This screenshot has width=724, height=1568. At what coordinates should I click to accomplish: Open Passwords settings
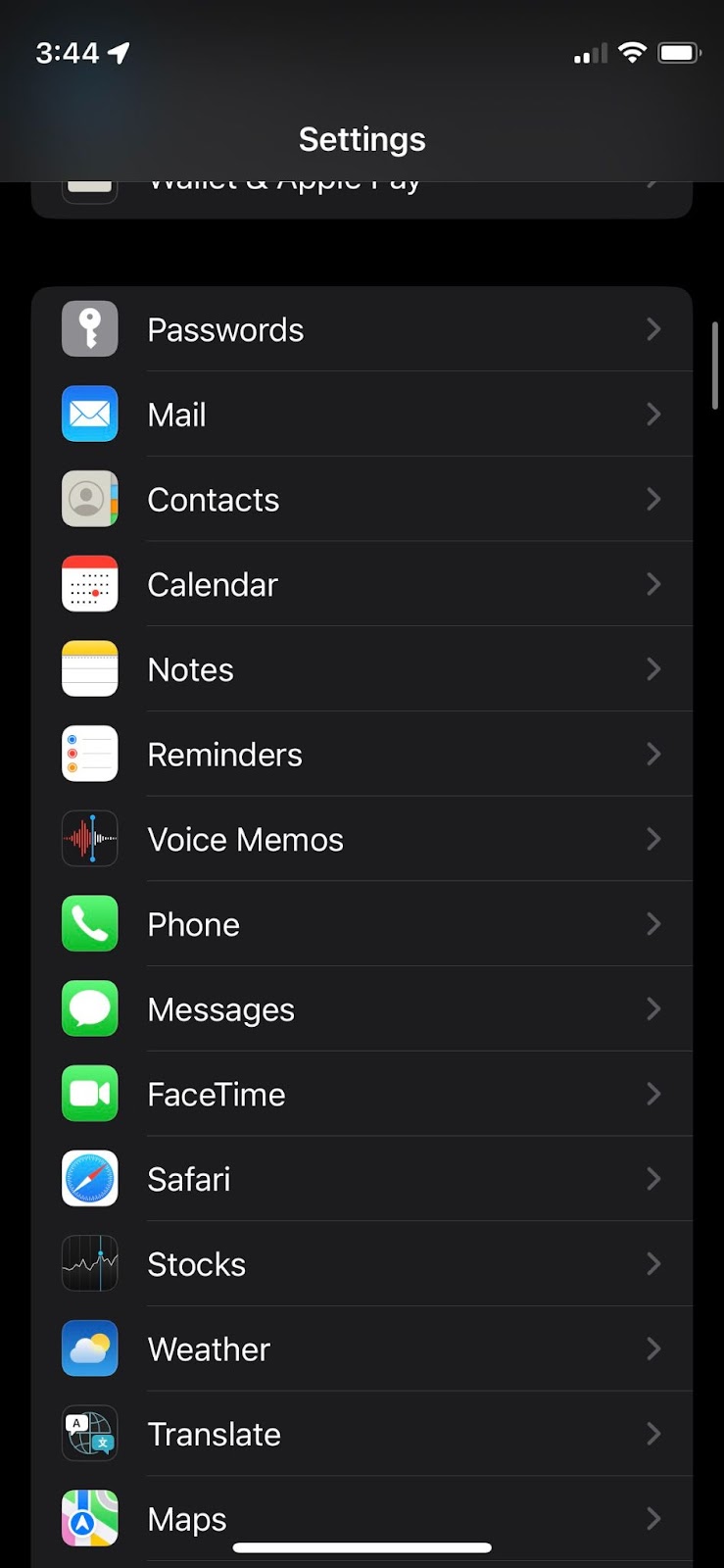(x=362, y=329)
